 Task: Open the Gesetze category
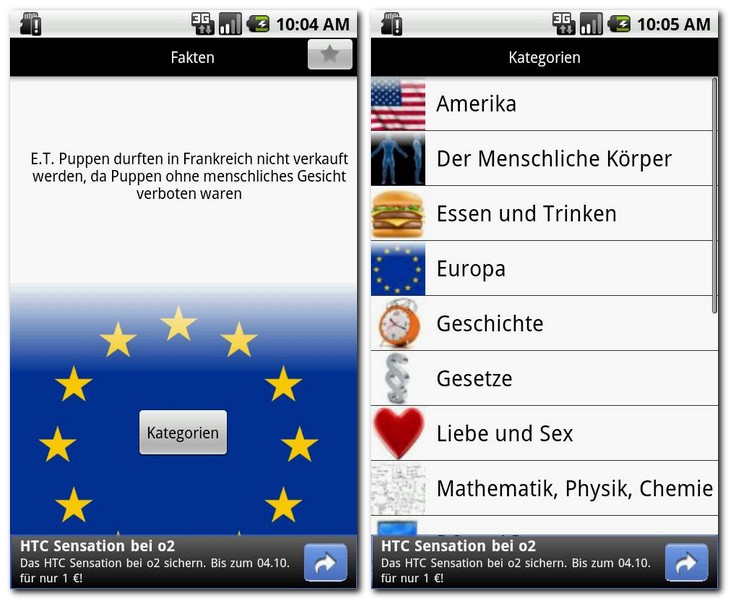click(x=543, y=379)
